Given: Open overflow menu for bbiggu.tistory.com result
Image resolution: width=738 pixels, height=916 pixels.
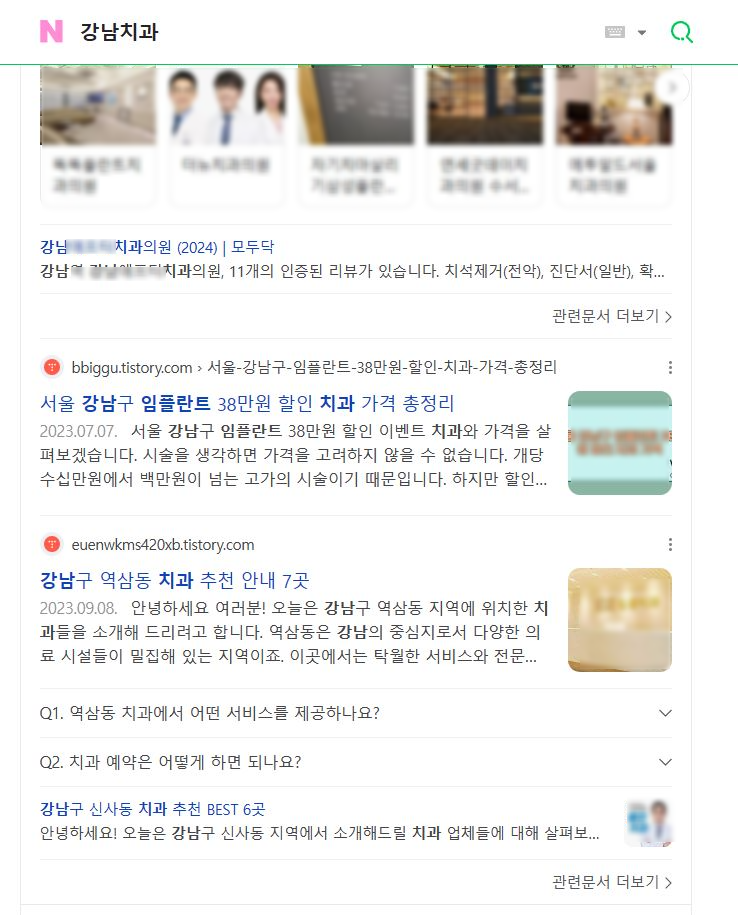Looking at the screenshot, I should pyautogui.click(x=671, y=367).
